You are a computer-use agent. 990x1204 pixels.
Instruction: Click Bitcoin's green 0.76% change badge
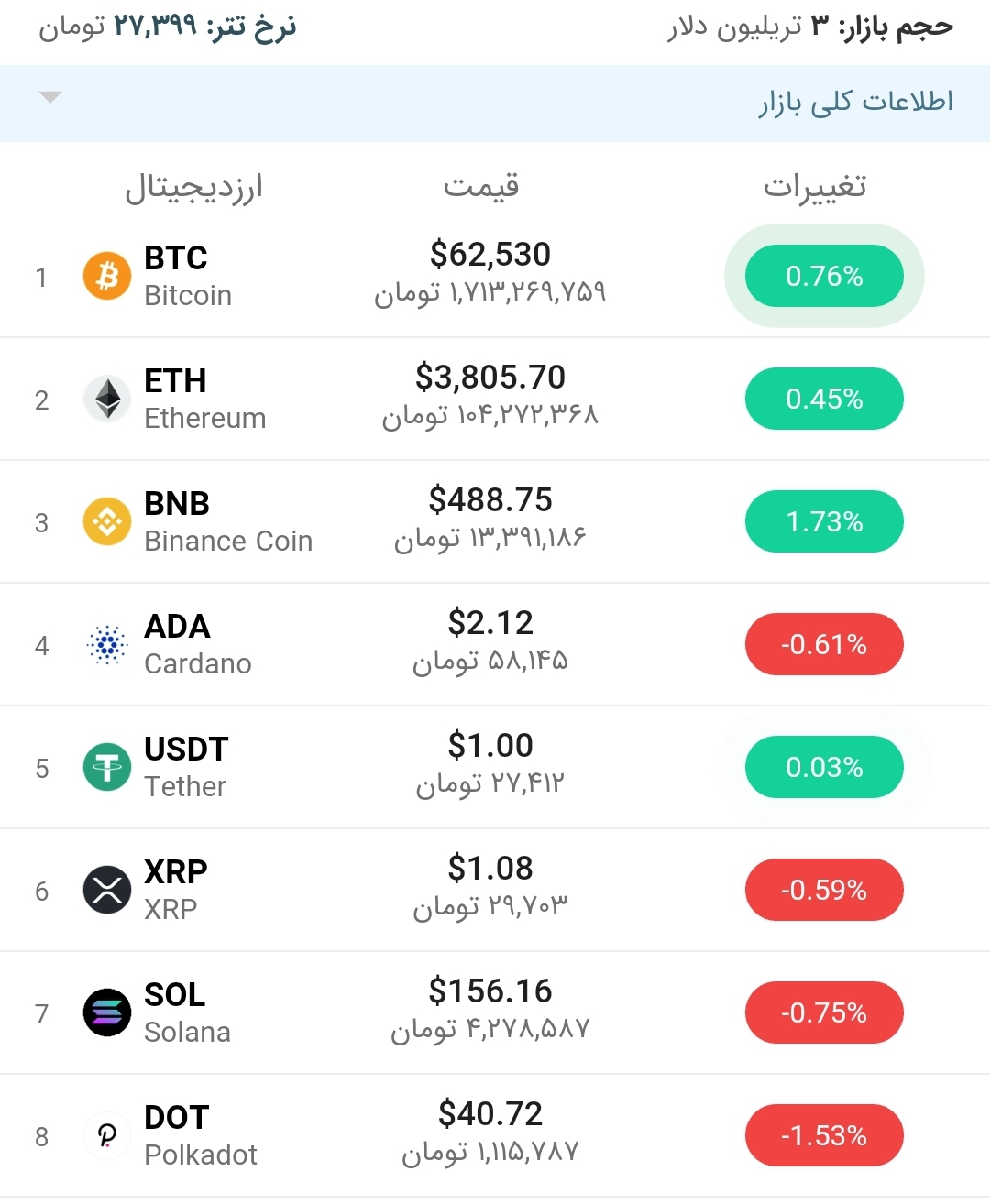point(823,276)
